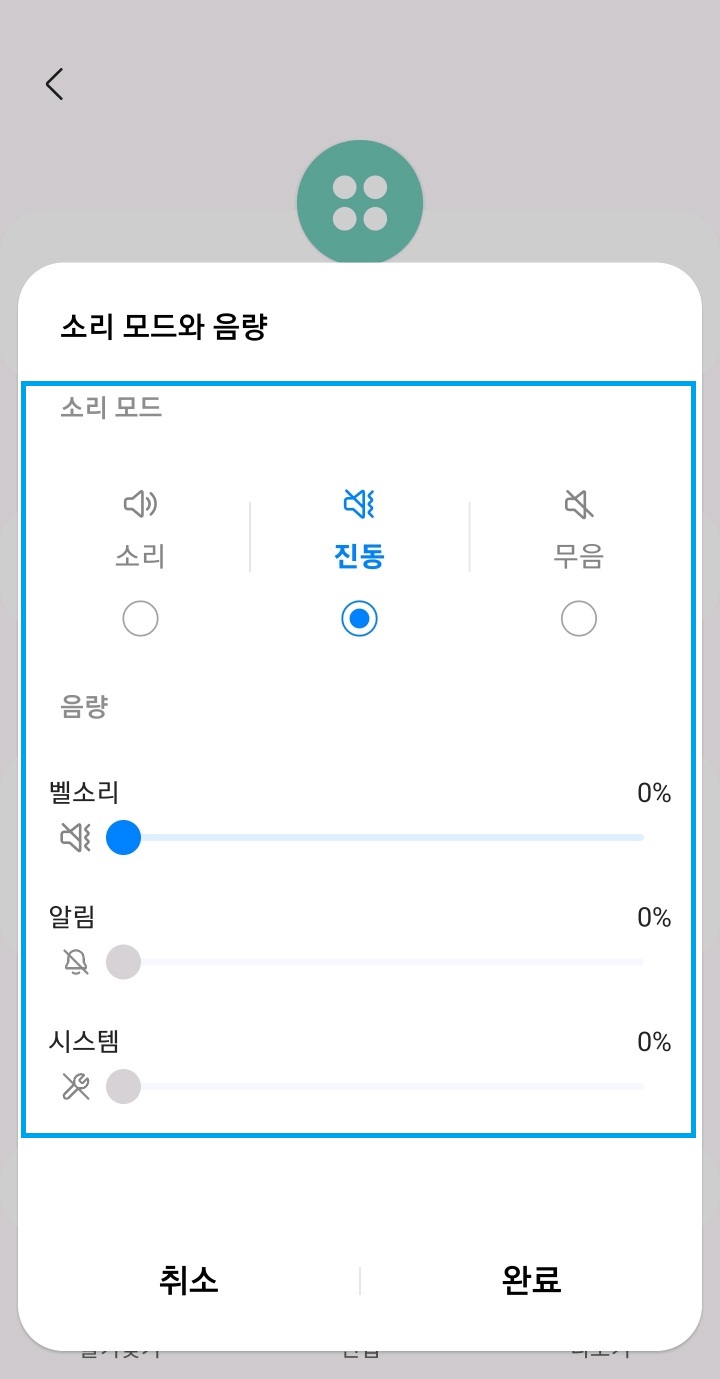The height and width of the screenshot is (1379, 720).
Task: Tap the back arrow at top left
Action: click(55, 84)
